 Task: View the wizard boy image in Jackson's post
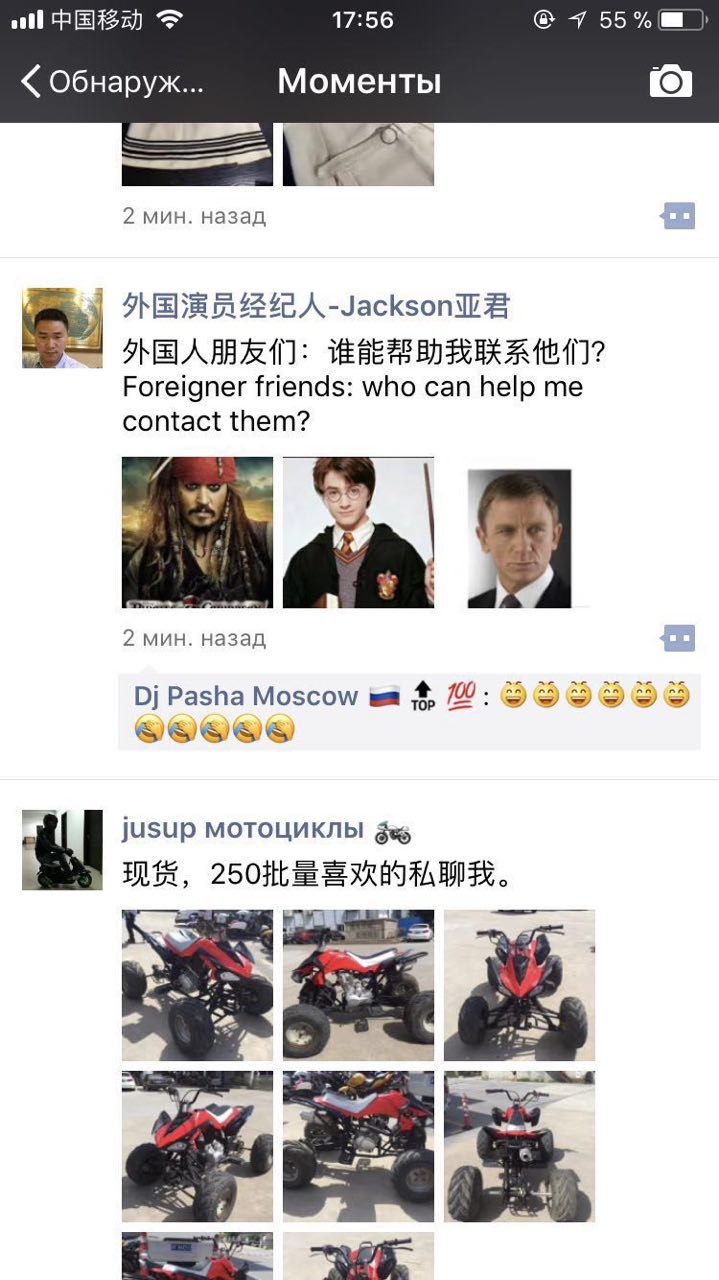pyautogui.click(x=358, y=532)
